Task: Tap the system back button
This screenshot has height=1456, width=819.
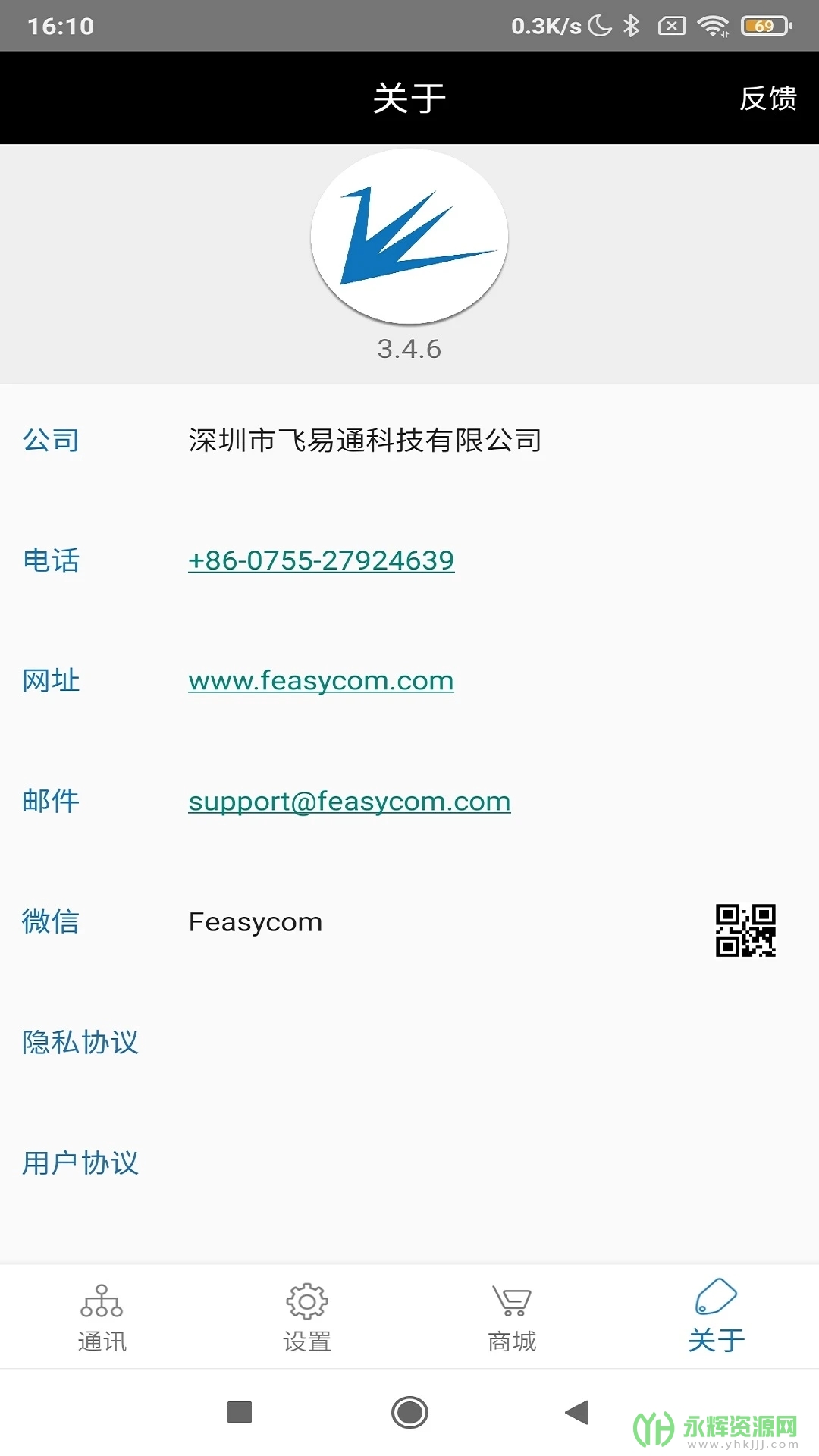Action: [x=577, y=1412]
